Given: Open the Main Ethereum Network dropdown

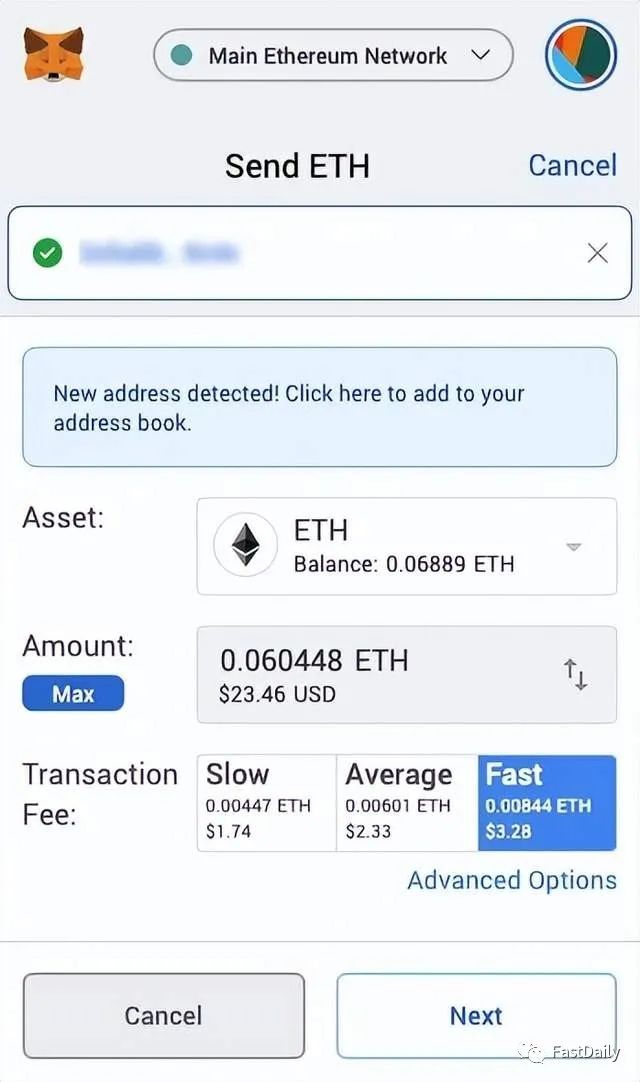Looking at the screenshot, I should 333,55.
